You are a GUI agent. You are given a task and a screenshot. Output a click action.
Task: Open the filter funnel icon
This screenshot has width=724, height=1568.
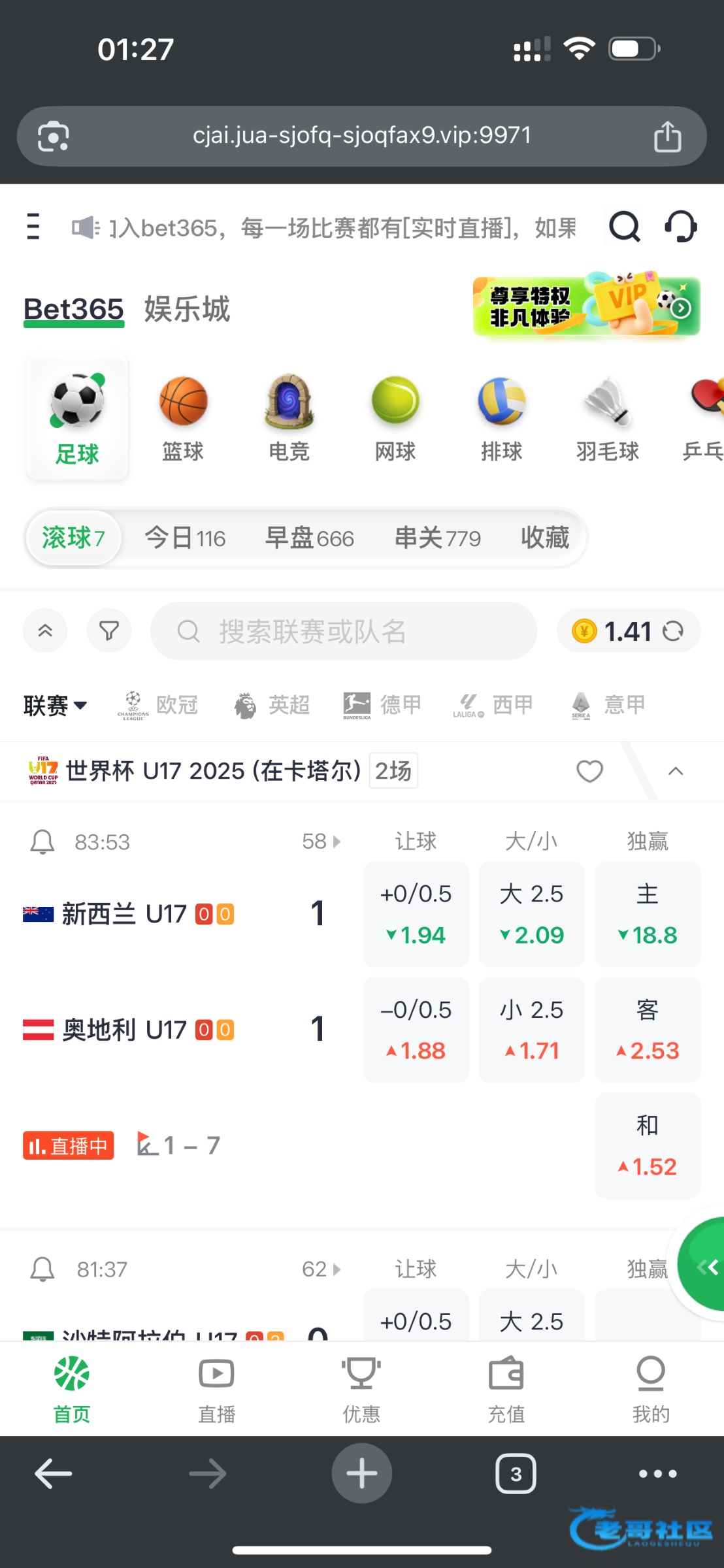(109, 631)
